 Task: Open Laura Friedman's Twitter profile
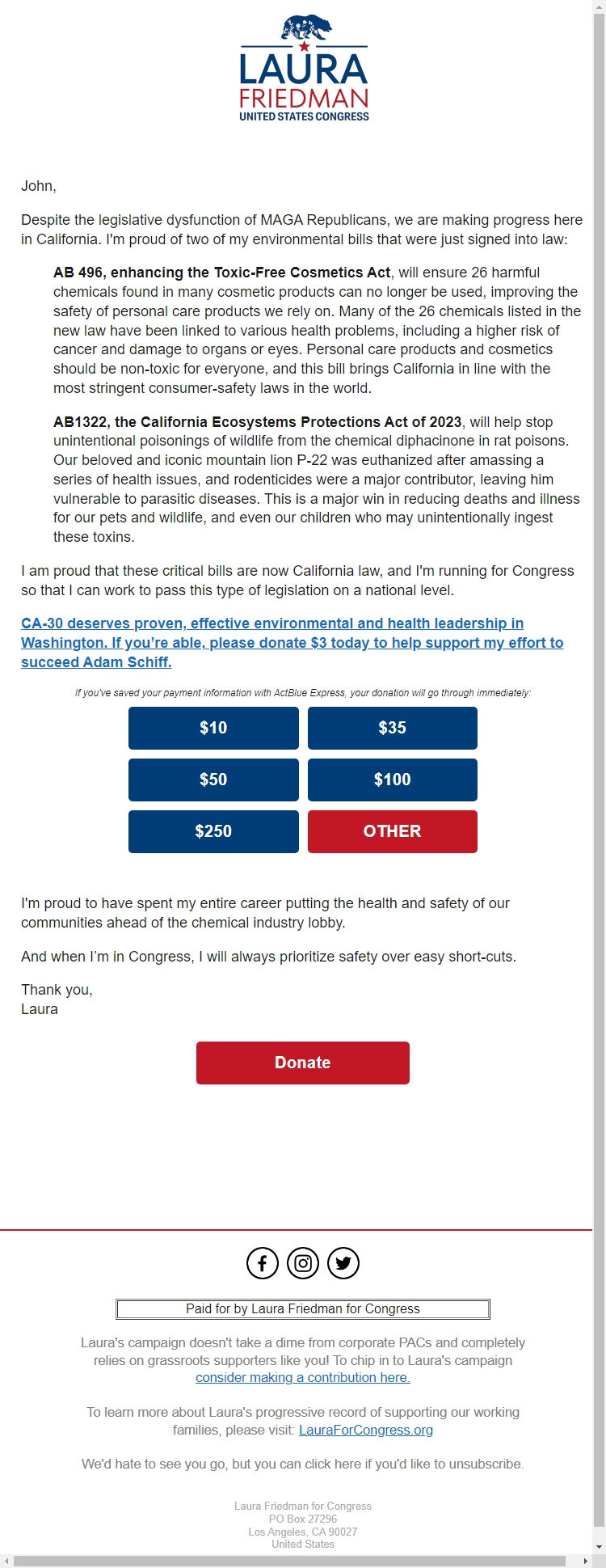click(x=343, y=1262)
